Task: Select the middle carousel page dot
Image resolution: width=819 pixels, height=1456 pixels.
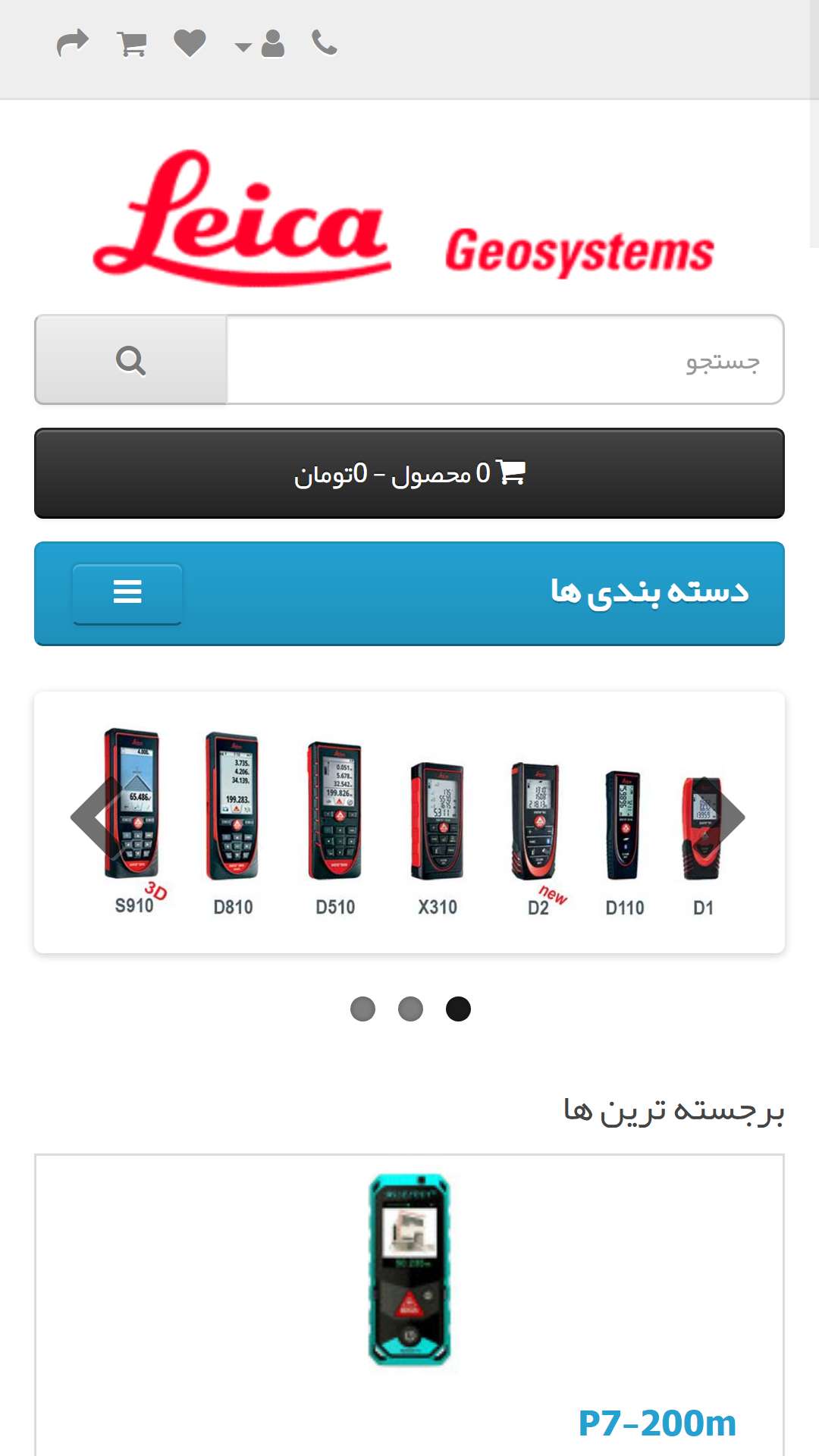Action: pos(410,1009)
